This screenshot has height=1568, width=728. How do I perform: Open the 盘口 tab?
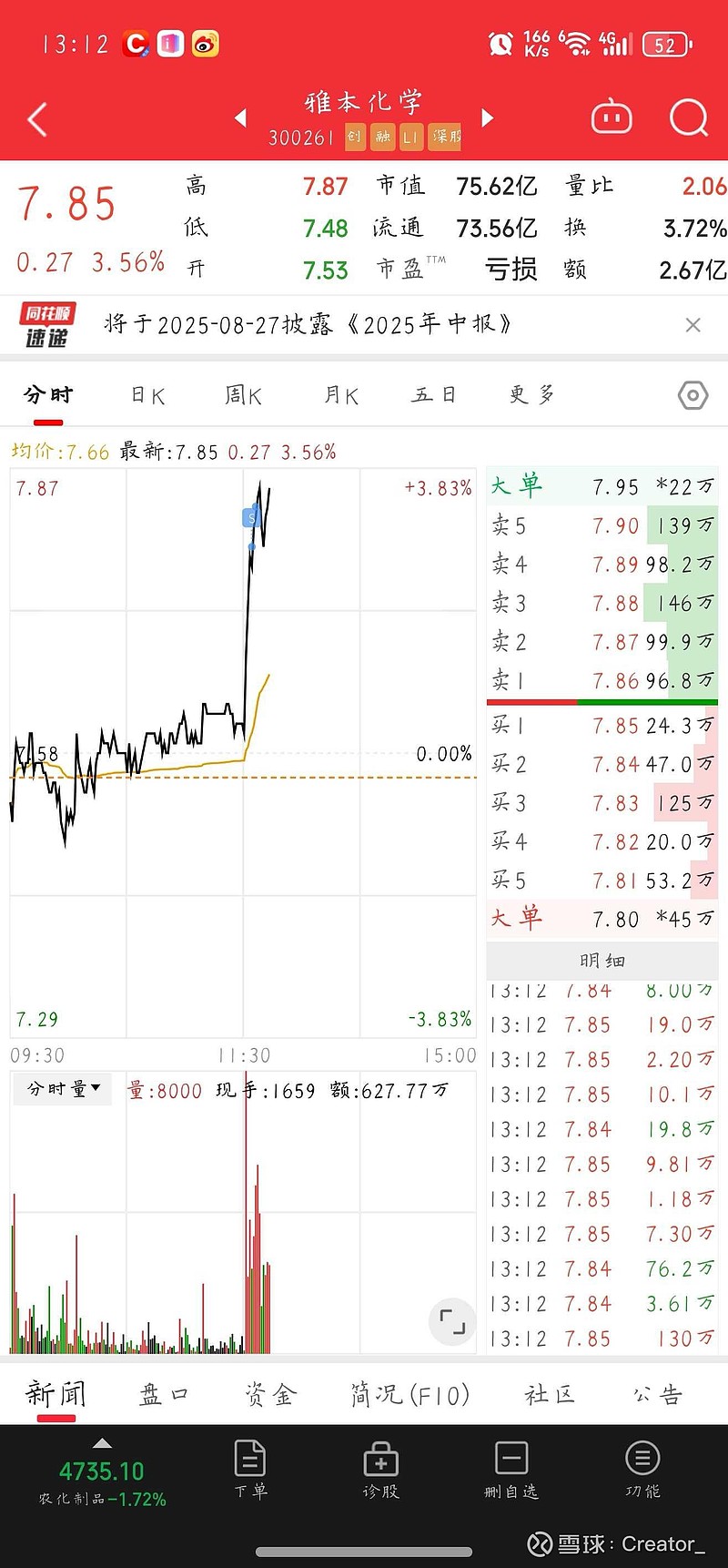click(164, 1395)
